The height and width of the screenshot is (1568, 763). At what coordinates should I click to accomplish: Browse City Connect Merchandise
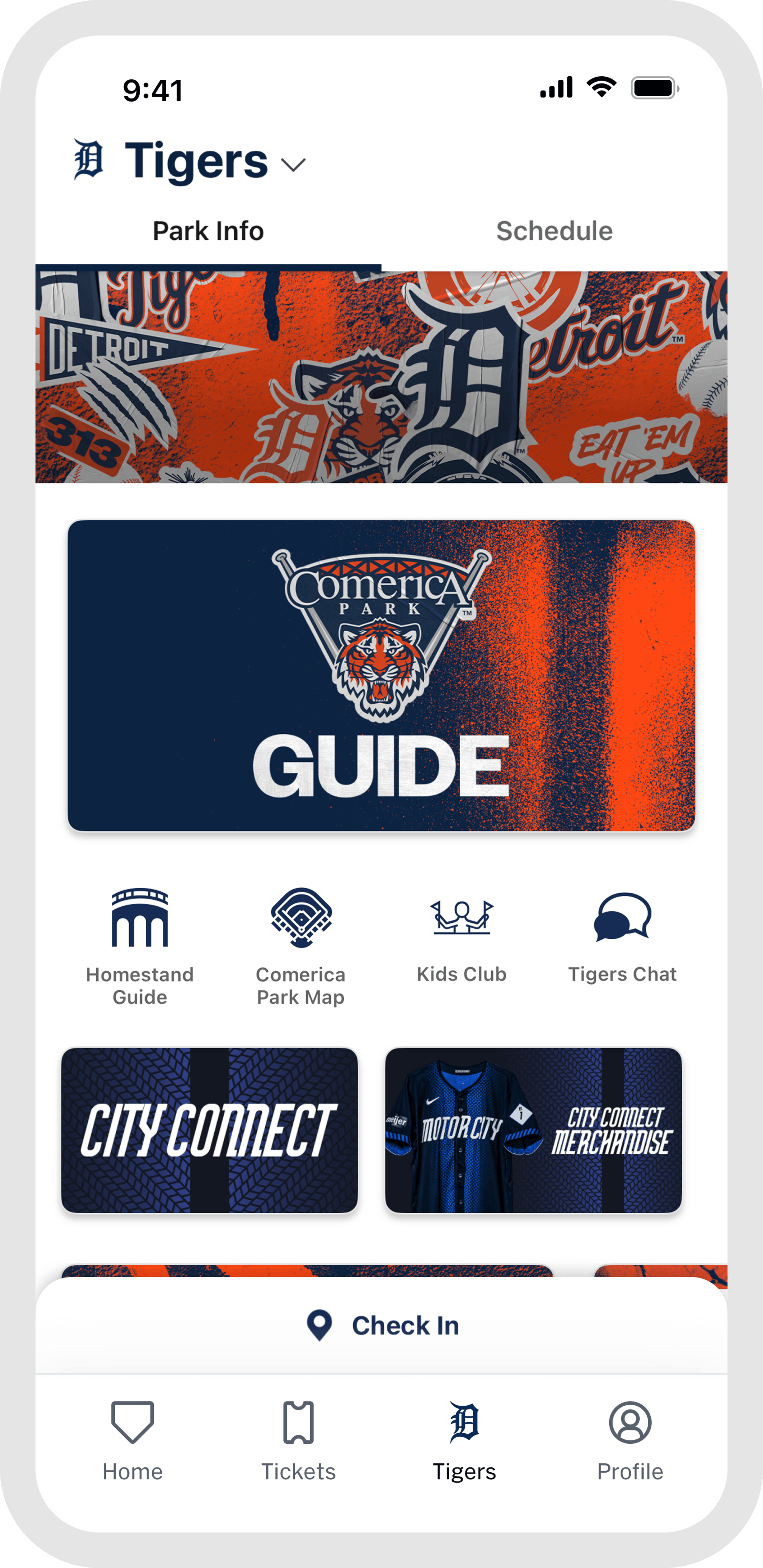click(534, 1130)
